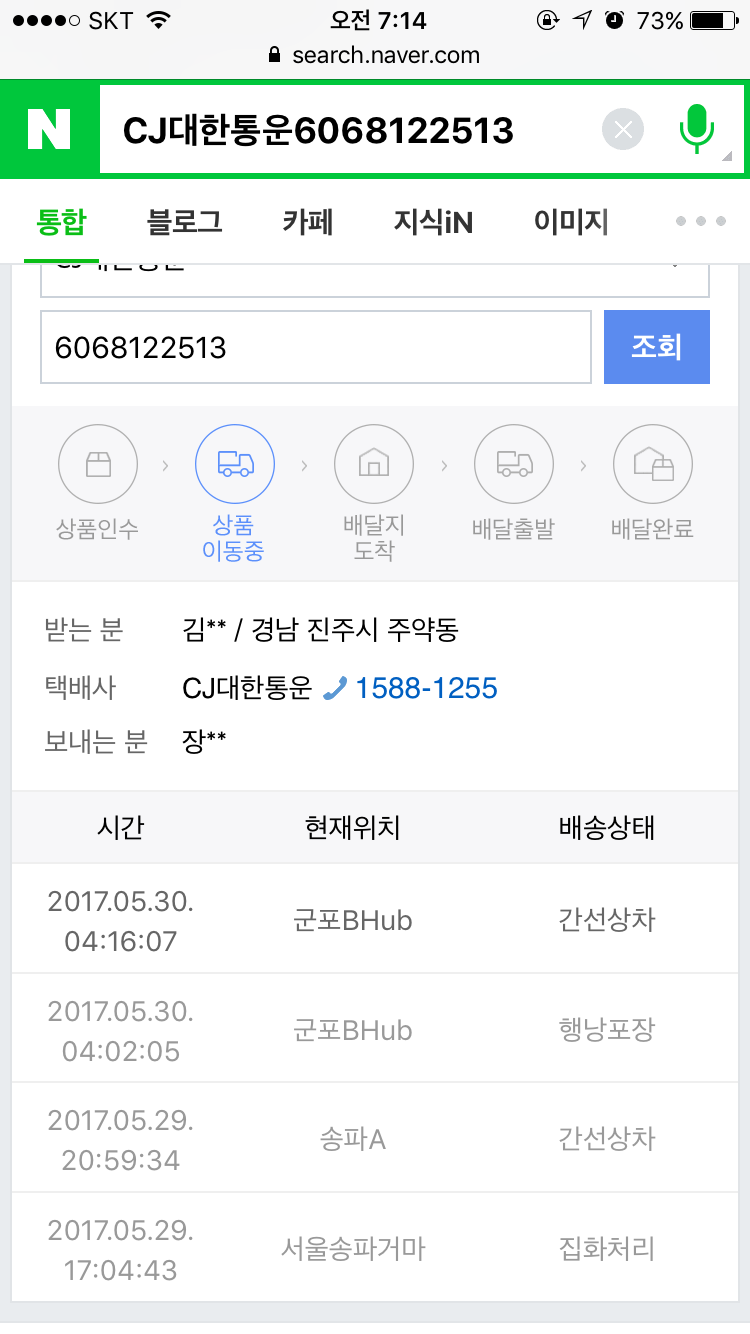Clear the search query text
This screenshot has height=1334, width=750.
[x=623, y=130]
